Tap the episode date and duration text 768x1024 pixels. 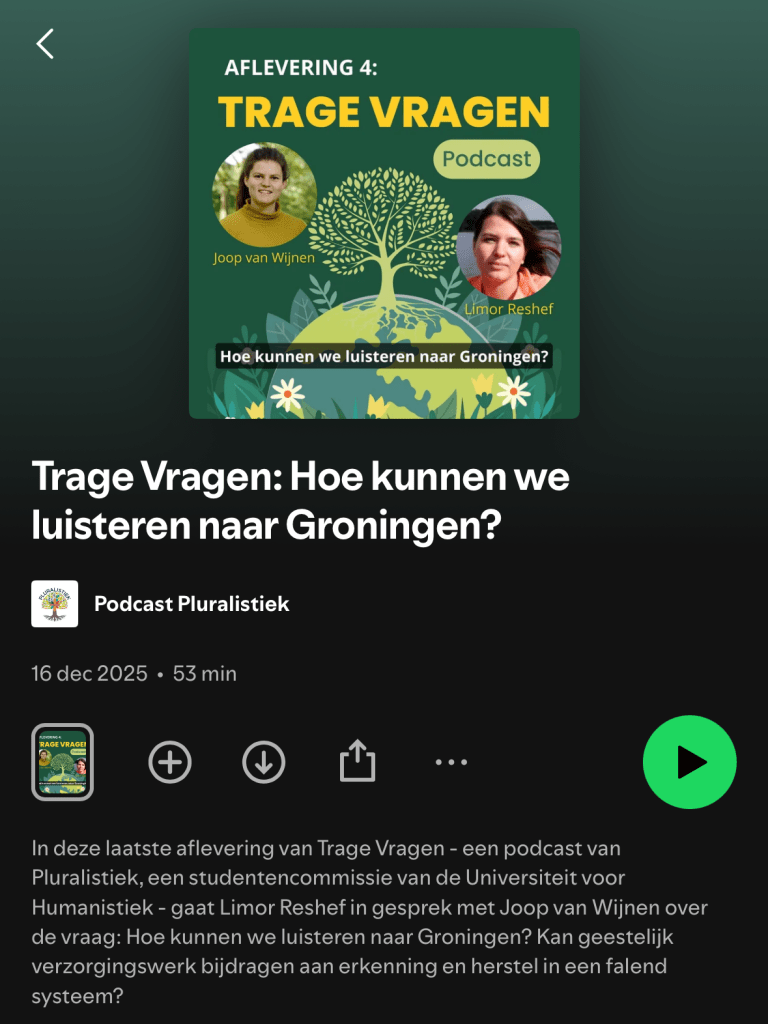134,673
